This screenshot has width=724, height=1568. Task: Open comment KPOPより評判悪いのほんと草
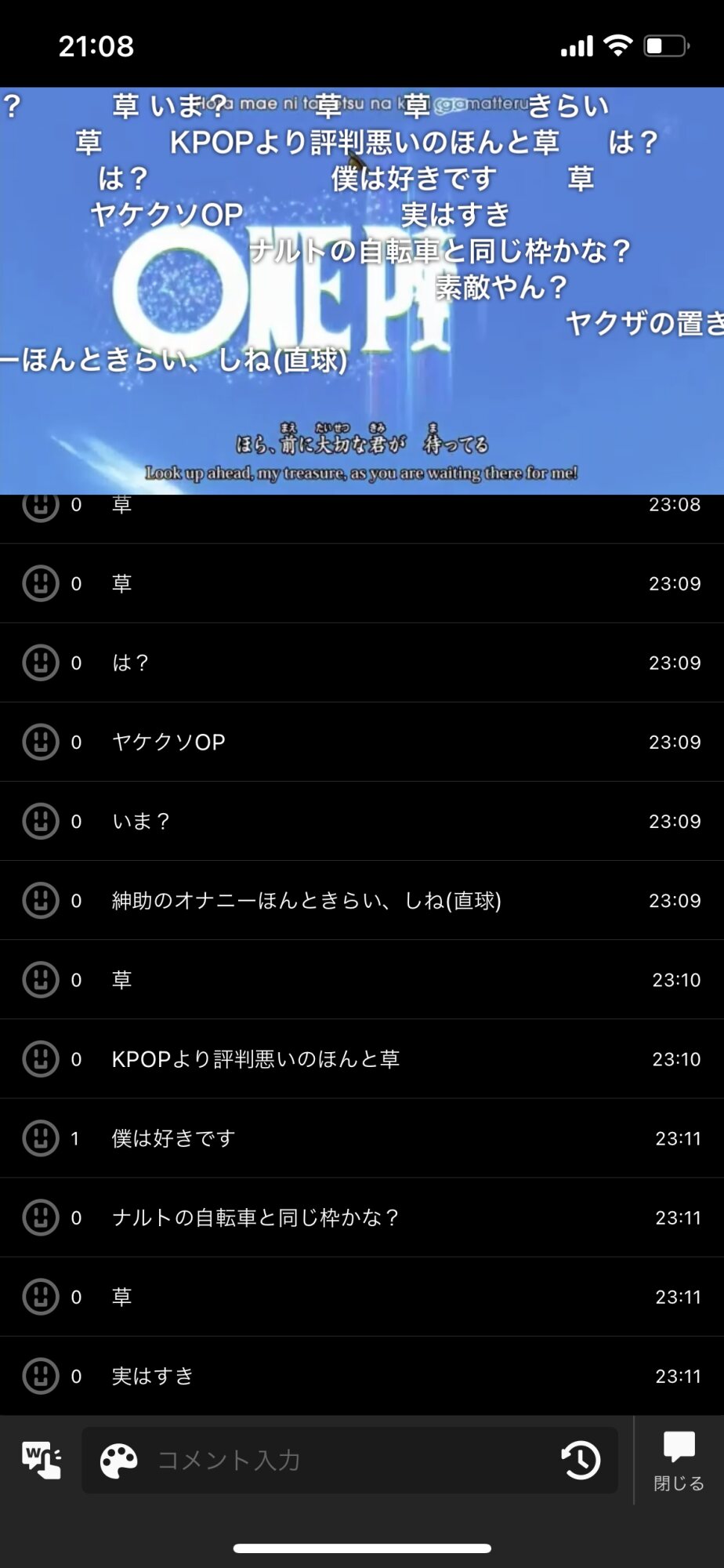(362, 1058)
